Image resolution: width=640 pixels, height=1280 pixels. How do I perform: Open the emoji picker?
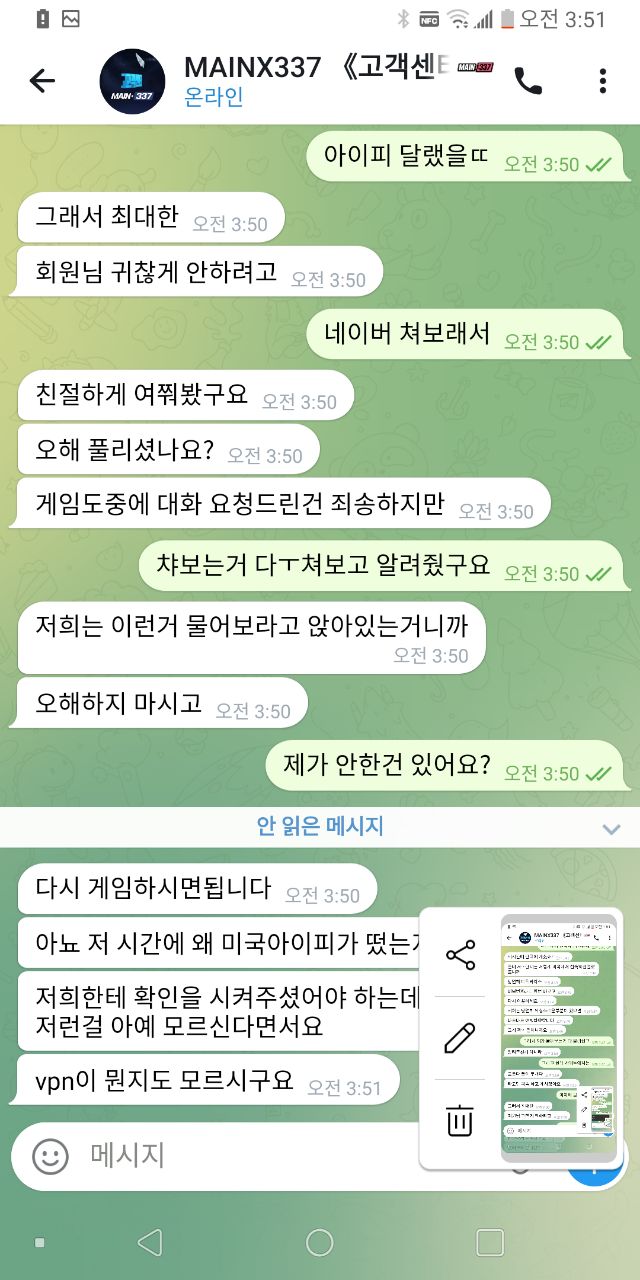(51, 1156)
